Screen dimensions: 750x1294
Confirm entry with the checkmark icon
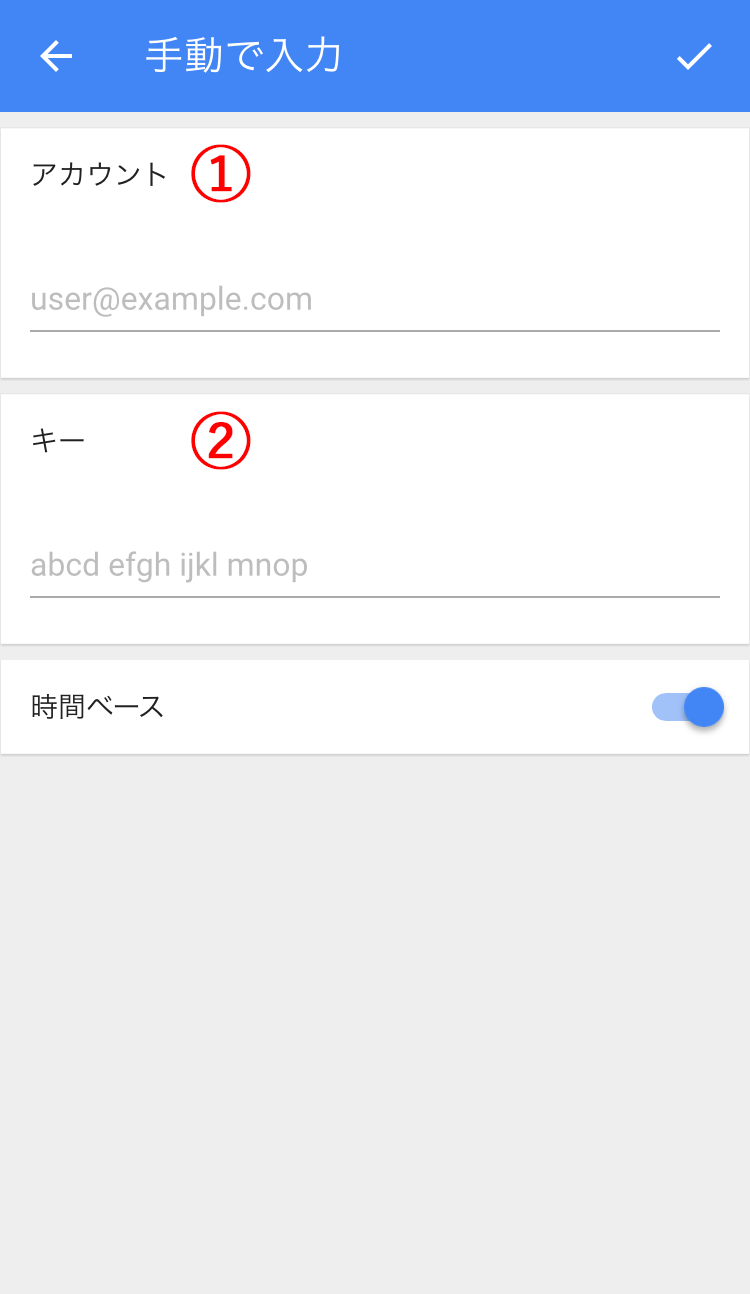pyautogui.click(x=694, y=56)
